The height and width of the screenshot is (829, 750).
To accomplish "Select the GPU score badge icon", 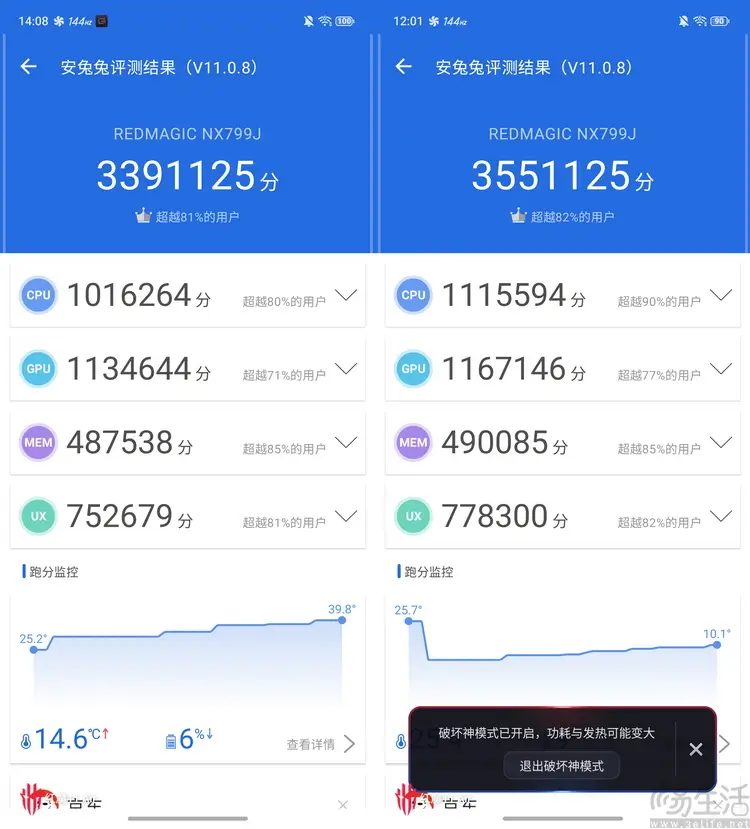I will [x=38, y=368].
